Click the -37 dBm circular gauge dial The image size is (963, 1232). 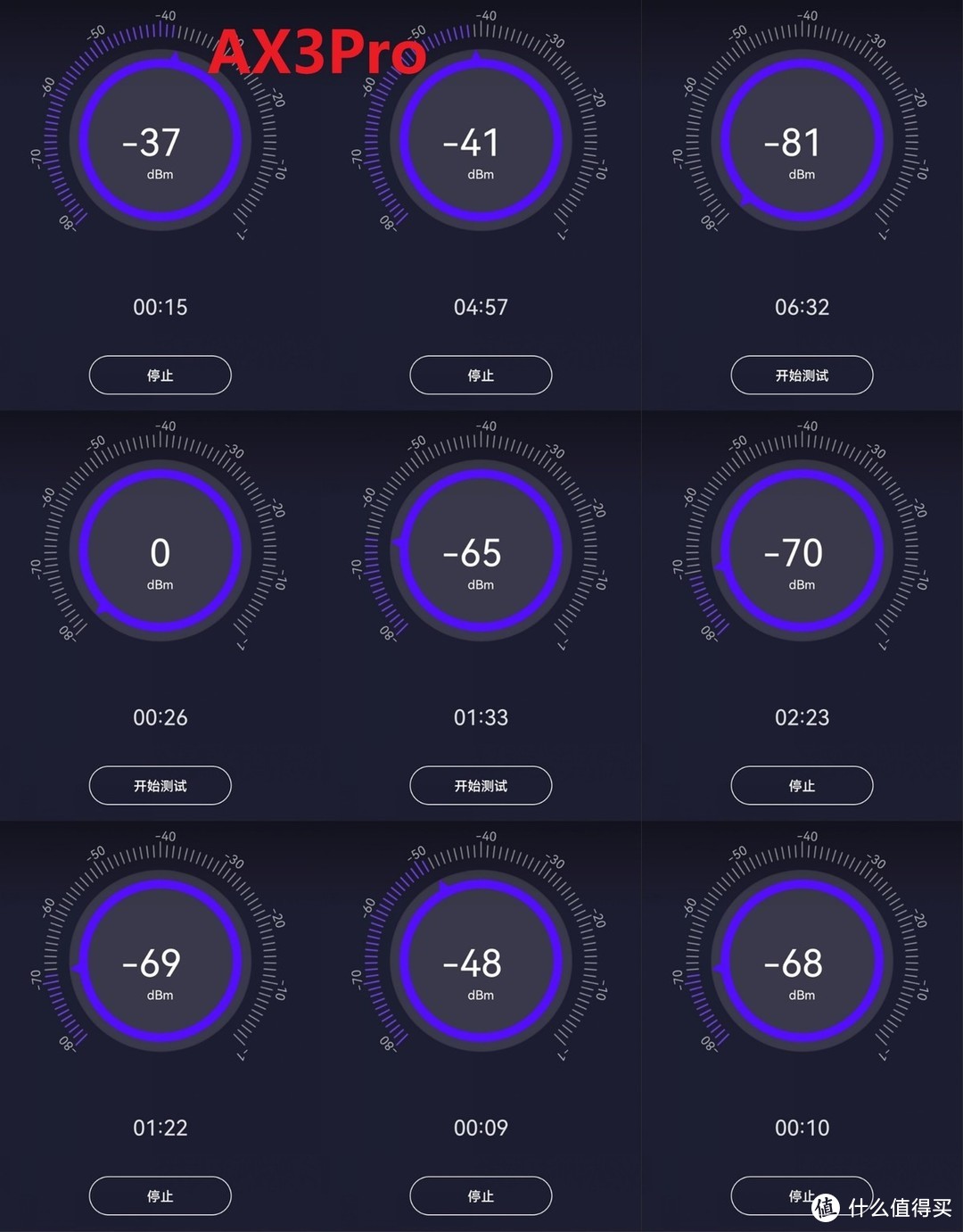pyautogui.click(x=160, y=143)
